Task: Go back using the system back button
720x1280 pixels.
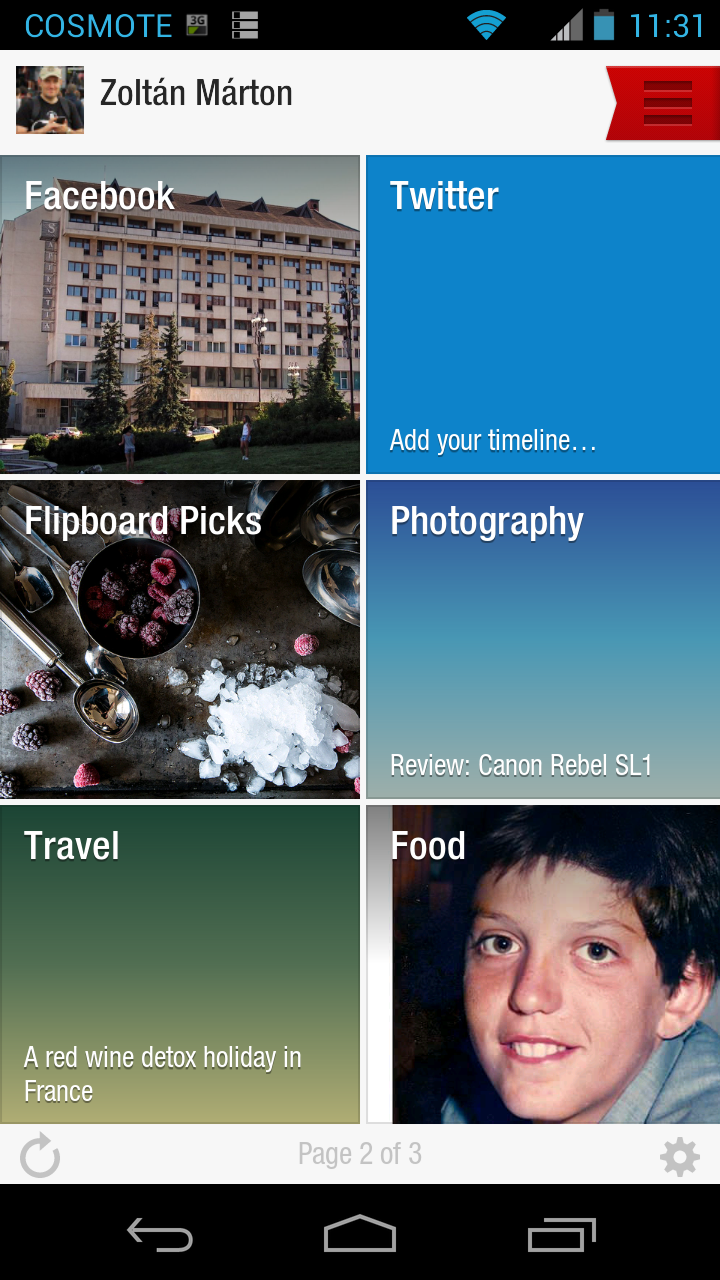Action: [160, 1236]
